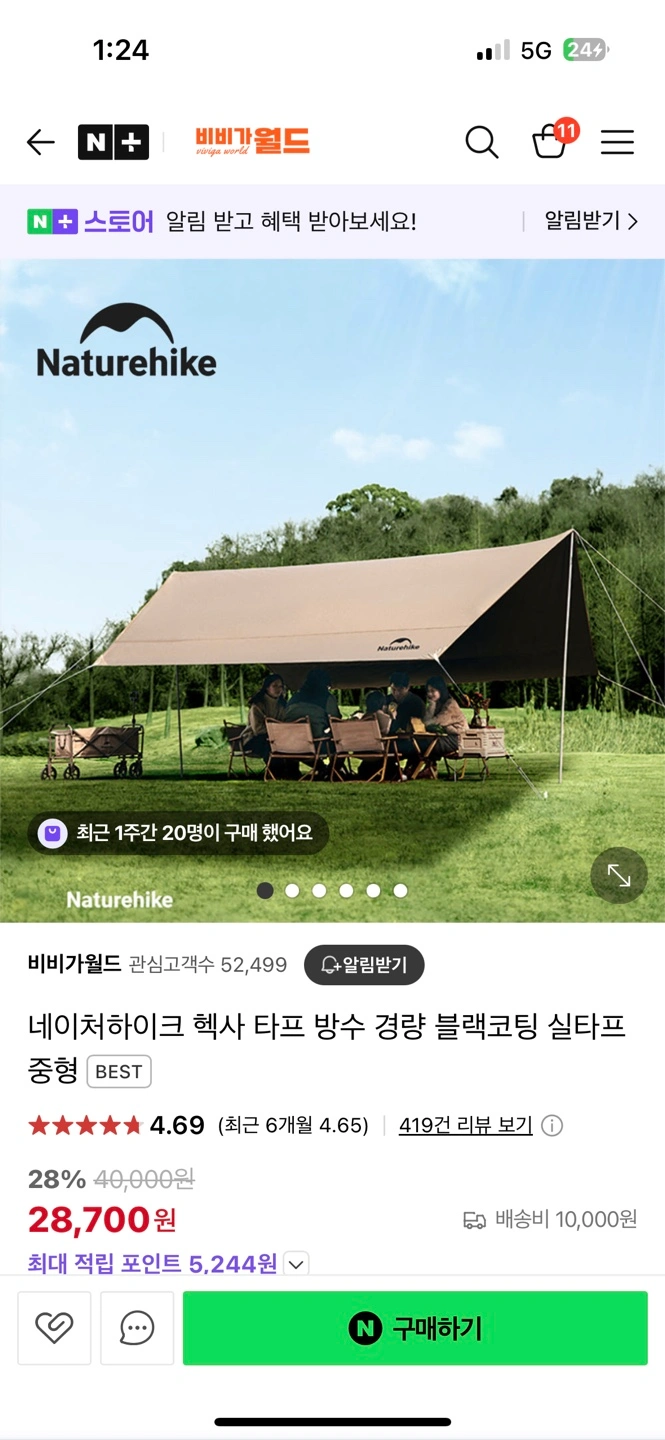Tap 알림받기 in the N+ 스토어 banner
The image size is (665, 1440).
(590, 221)
